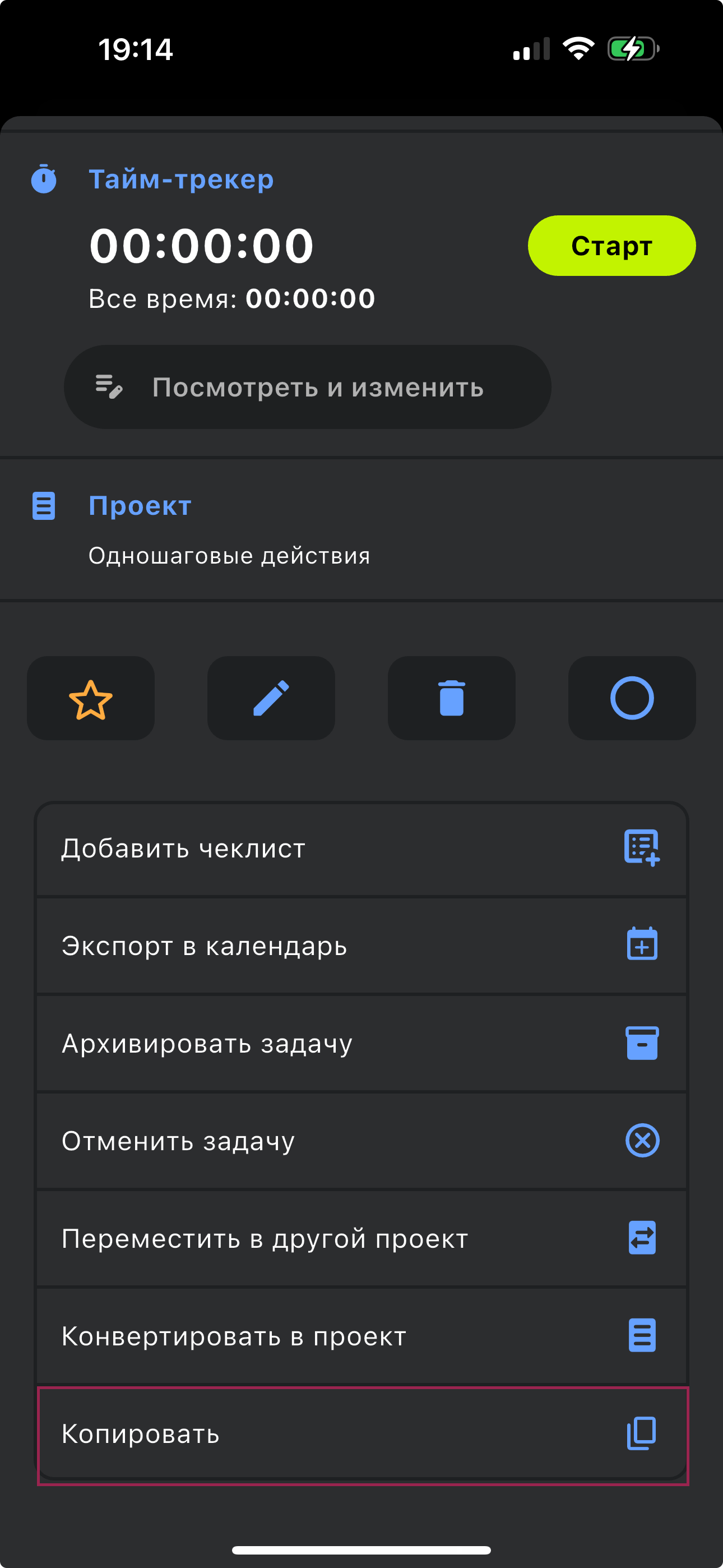
Task: Edit the task with pencil icon
Action: [271, 698]
